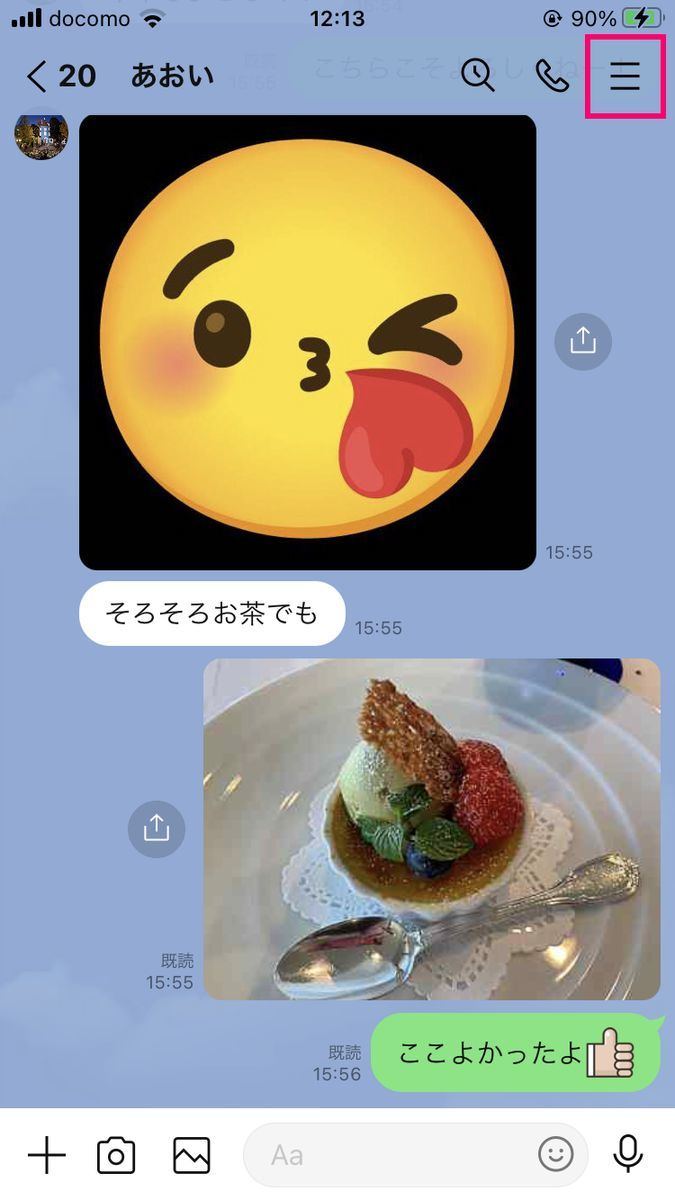Search within the chat with あおい
This screenshot has height=1200, width=675.
click(x=478, y=76)
